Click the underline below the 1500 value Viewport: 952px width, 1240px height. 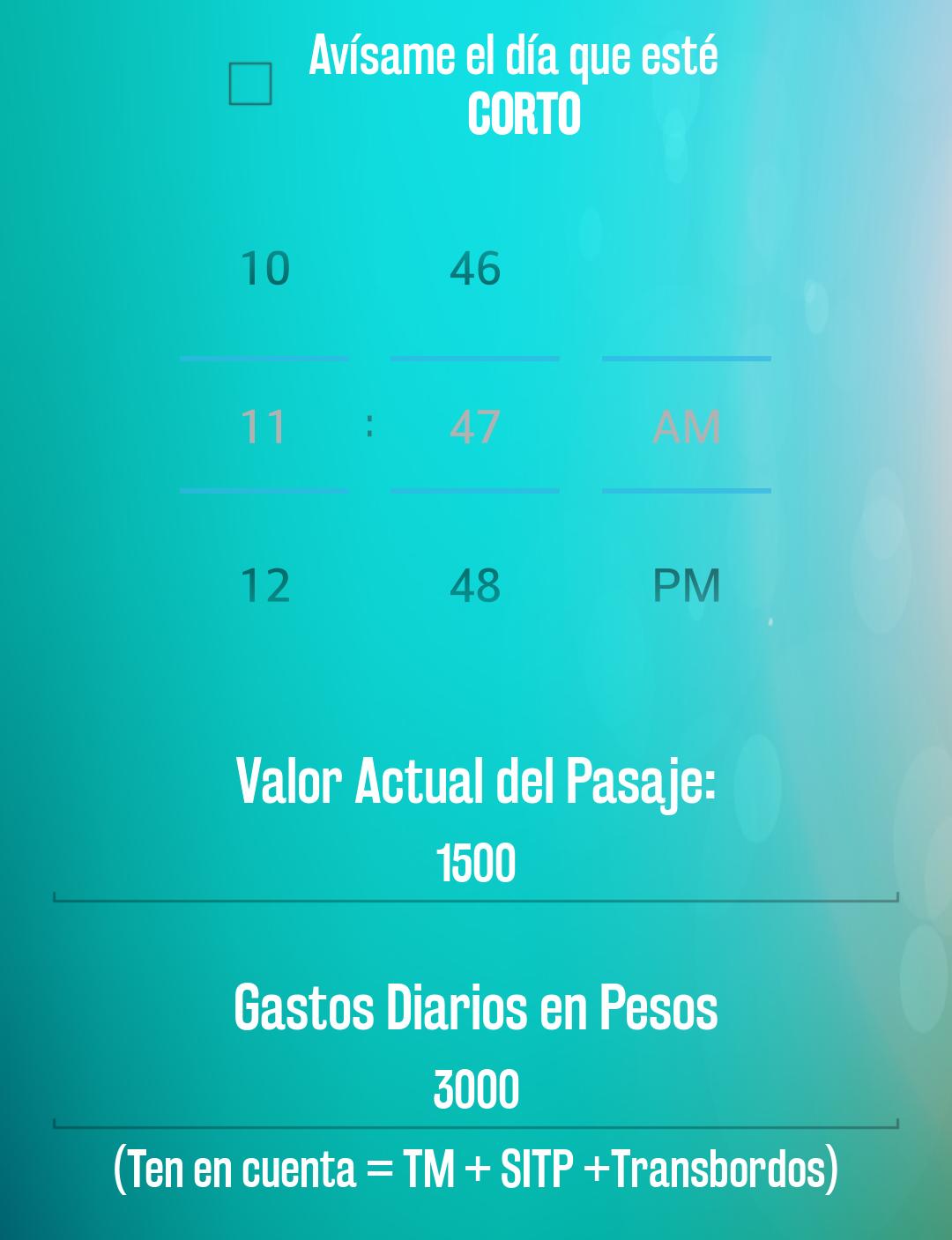coord(476,898)
